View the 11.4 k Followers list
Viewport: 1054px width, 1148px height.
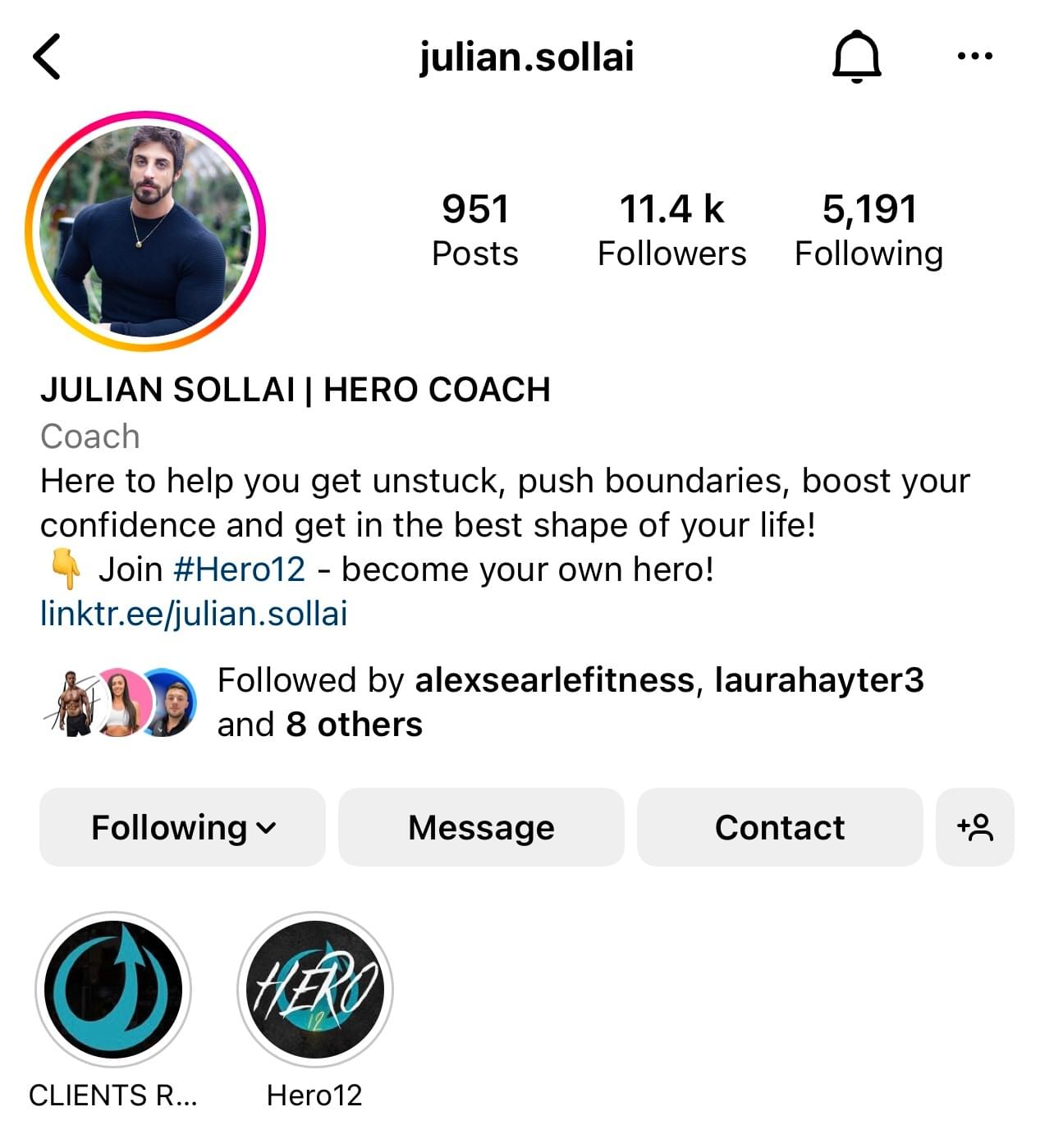[671, 229]
